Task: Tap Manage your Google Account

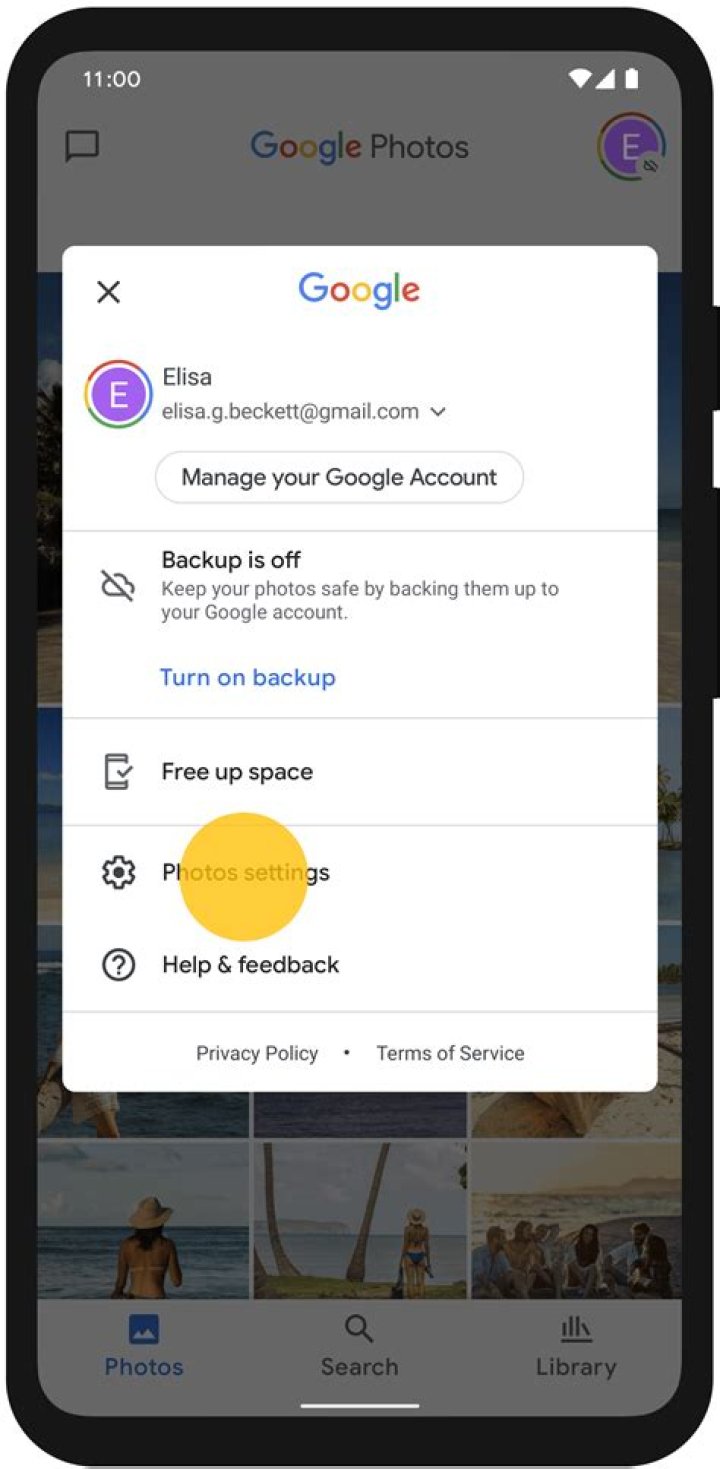Action: 339,477
